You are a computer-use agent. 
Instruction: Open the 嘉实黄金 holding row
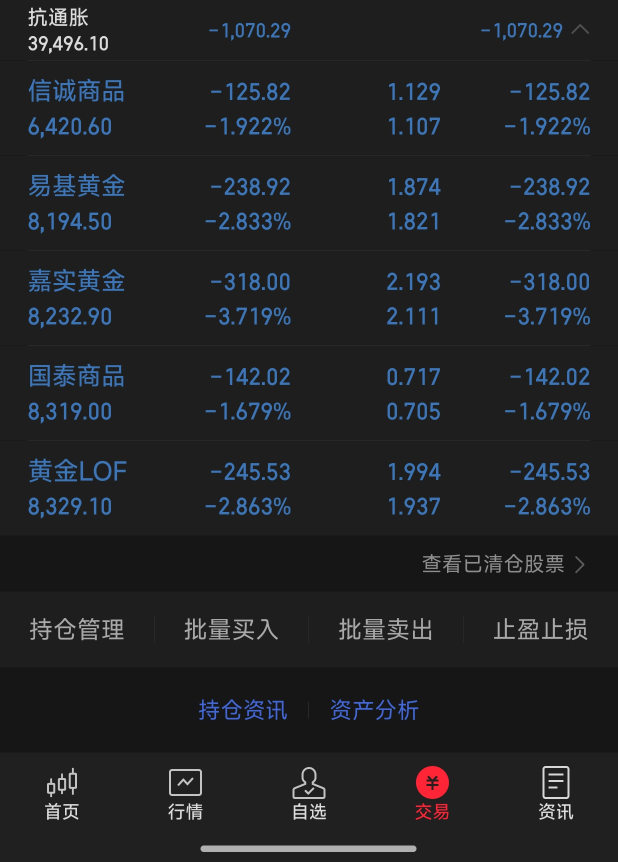(309, 299)
